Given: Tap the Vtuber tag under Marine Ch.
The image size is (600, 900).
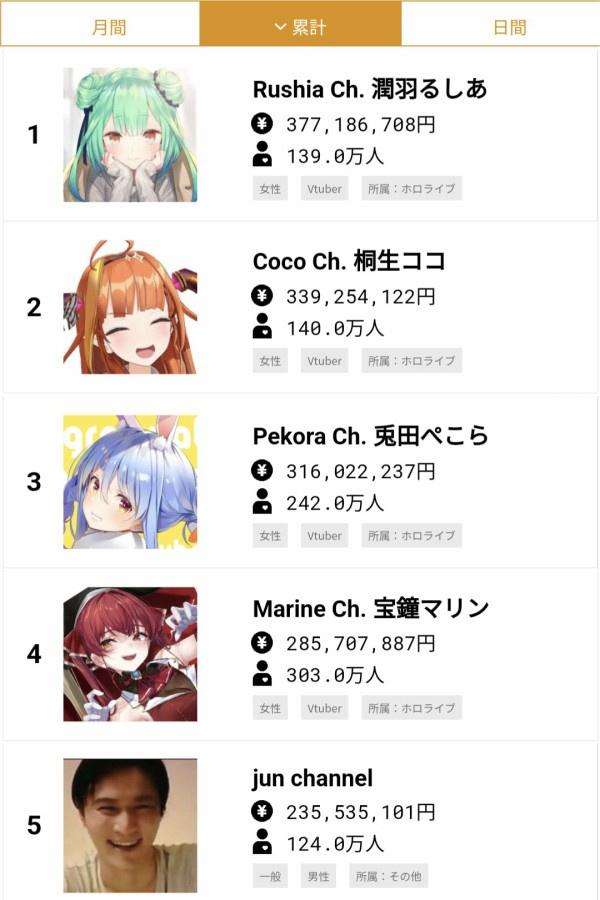Looking at the screenshot, I should pyautogui.click(x=324, y=708).
